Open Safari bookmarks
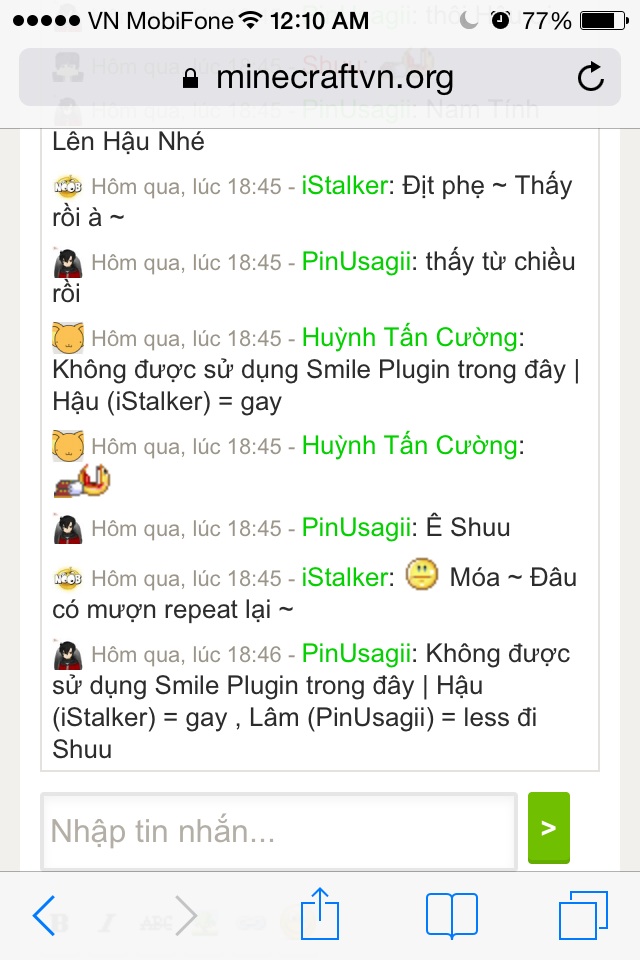This screenshot has height=960, width=640. [x=451, y=915]
